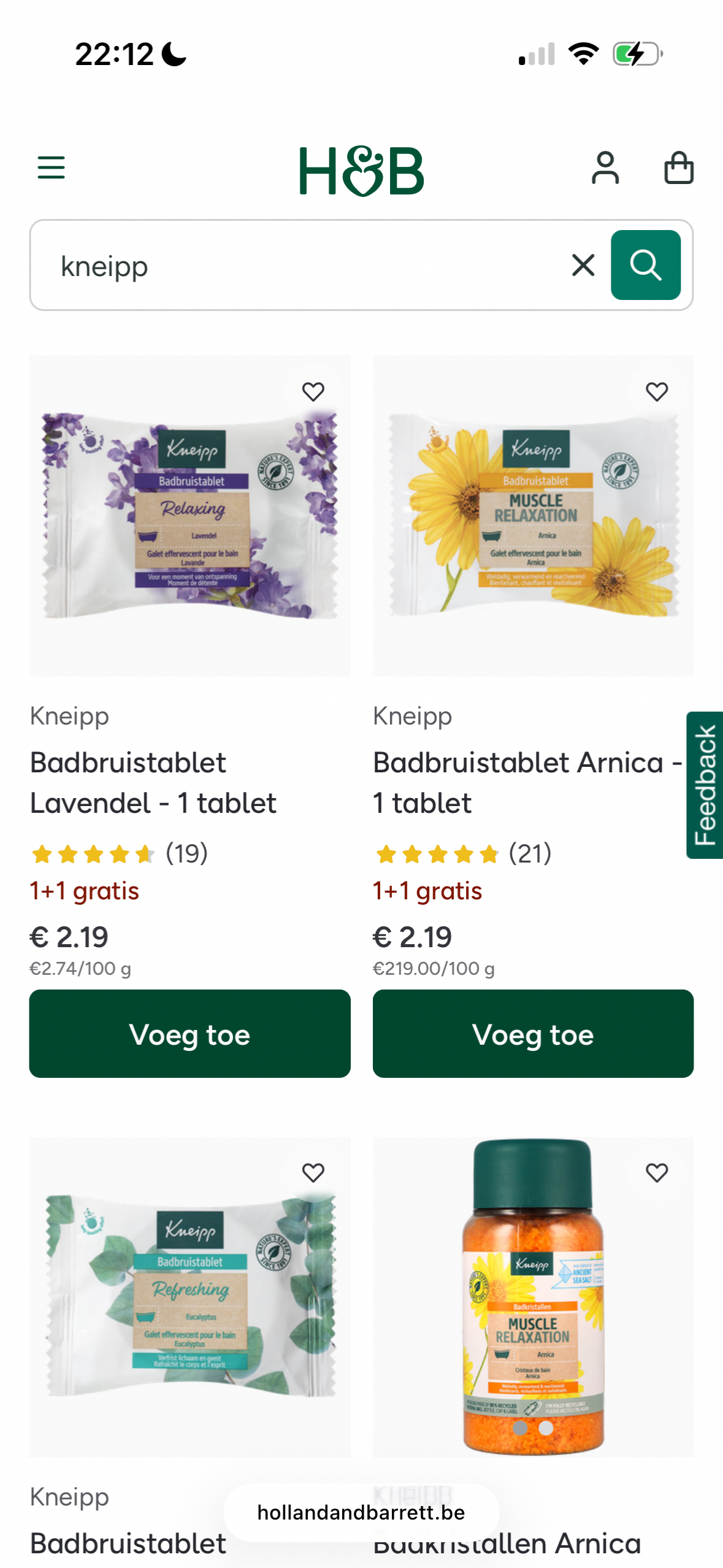Favorite the Refreshing Eucalyptus tablet with the heart
Viewport: 723px width, 1568px height.
313,1170
